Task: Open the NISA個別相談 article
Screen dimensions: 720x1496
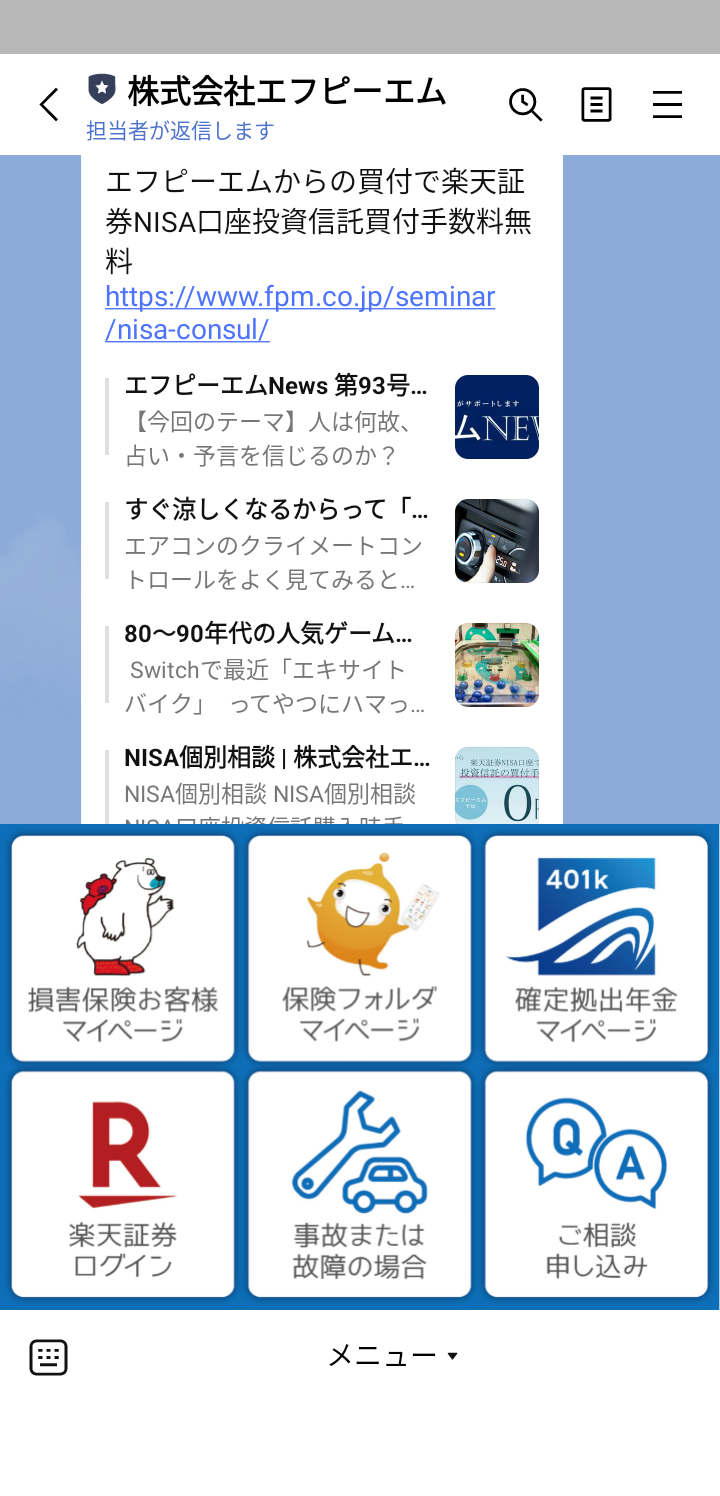Action: 320,784
